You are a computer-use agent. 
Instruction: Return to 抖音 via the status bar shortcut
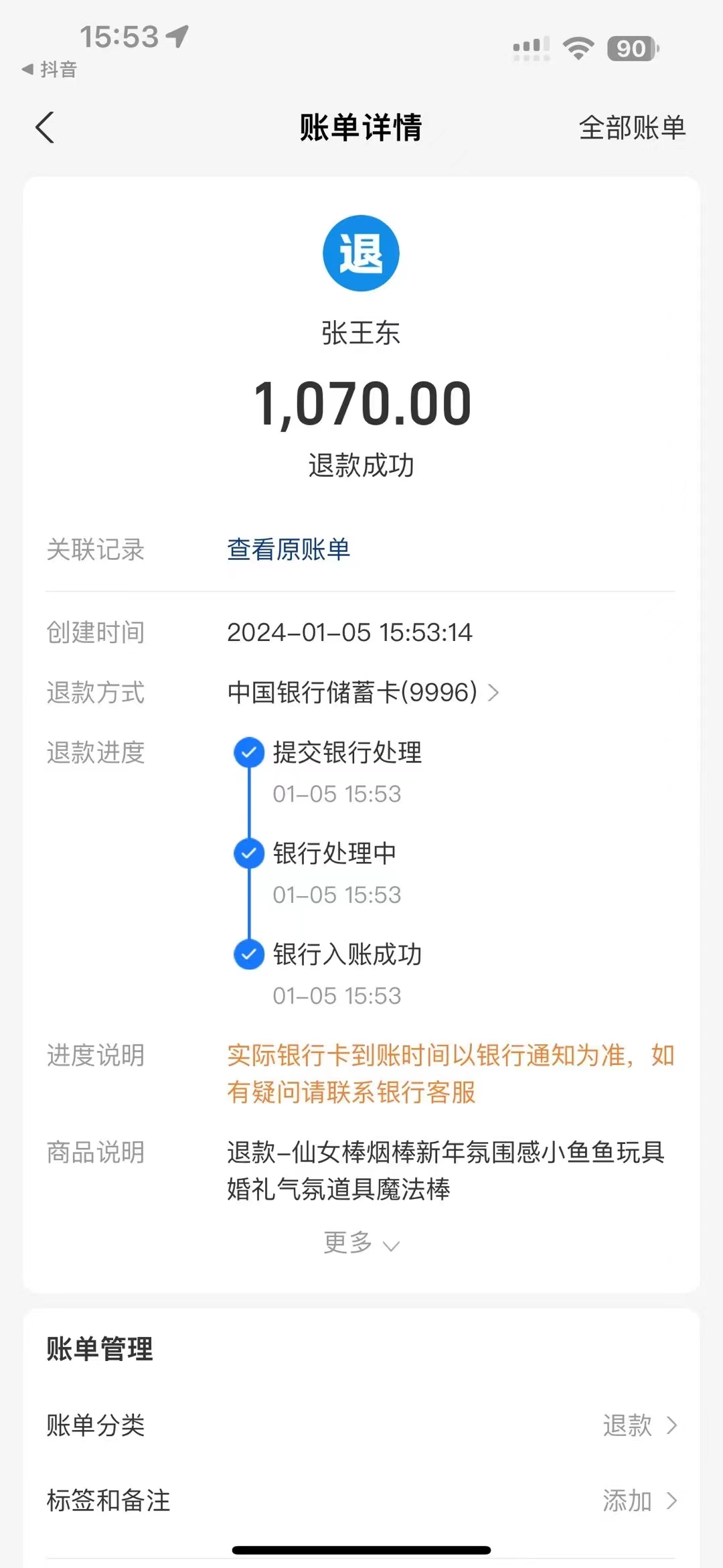pyautogui.click(x=50, y=69)
